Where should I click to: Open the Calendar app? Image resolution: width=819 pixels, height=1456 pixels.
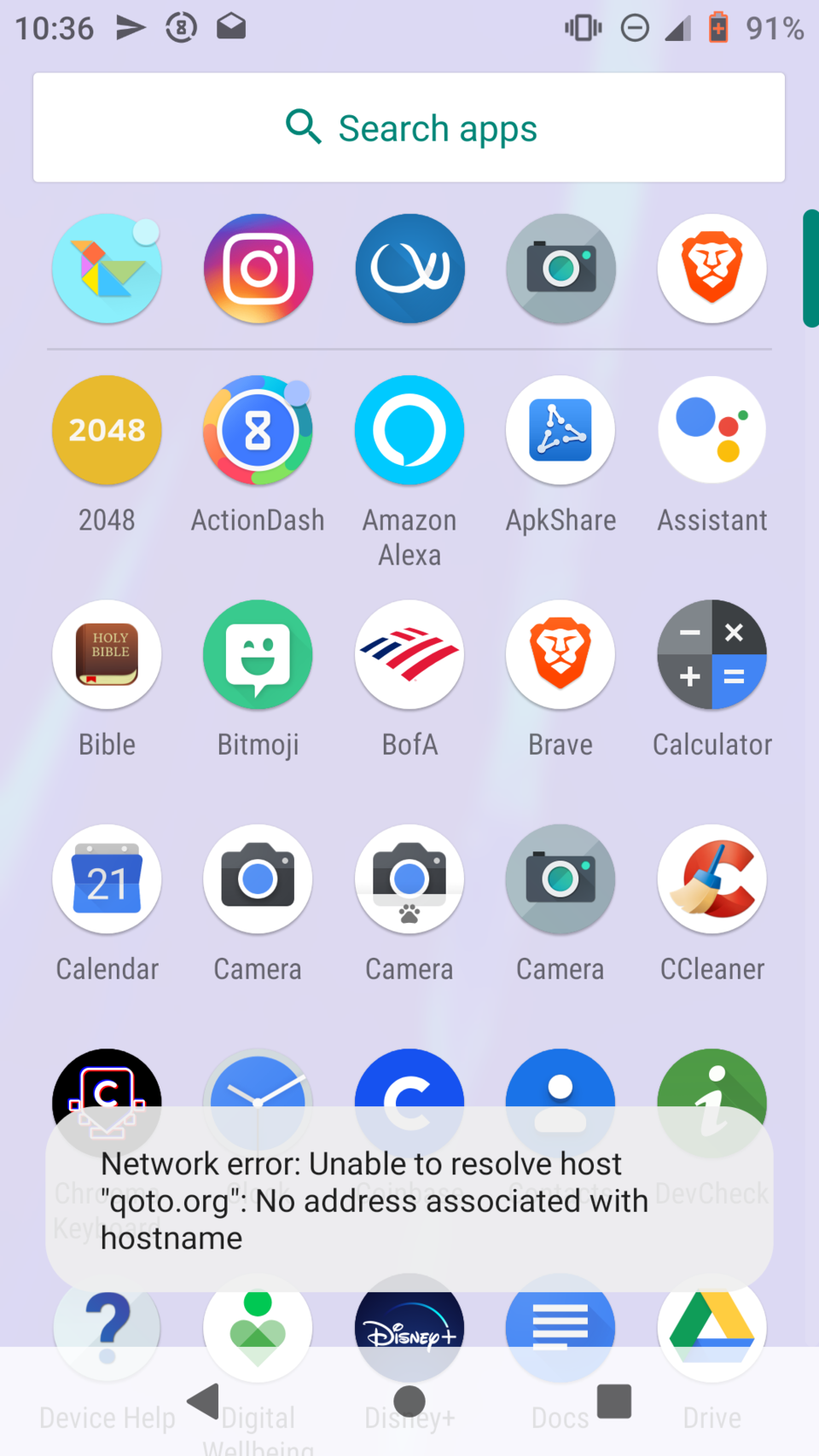[107, 879]
